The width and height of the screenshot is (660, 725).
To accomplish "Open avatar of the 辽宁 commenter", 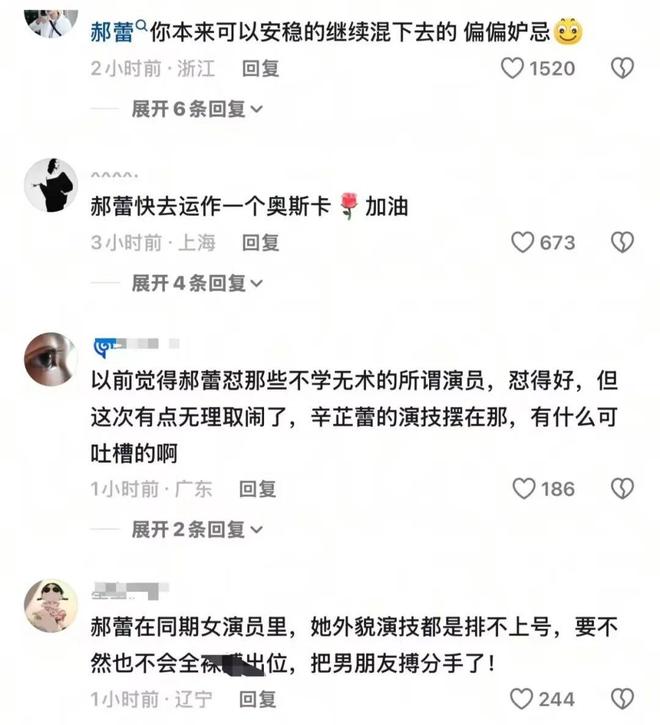I will (51, 604).
